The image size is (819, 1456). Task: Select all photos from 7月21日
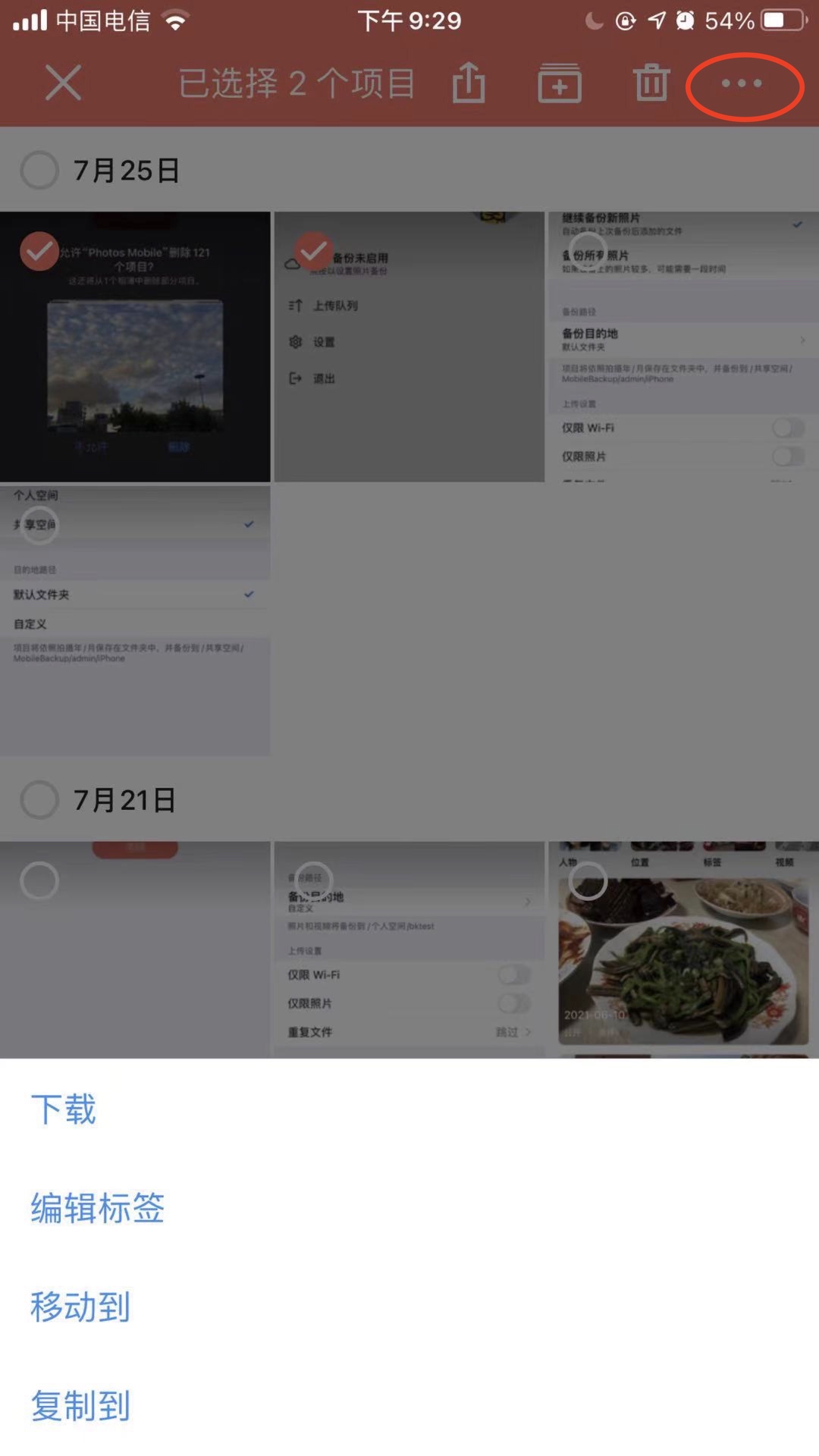pyautogui.click(x=39, y=799)
